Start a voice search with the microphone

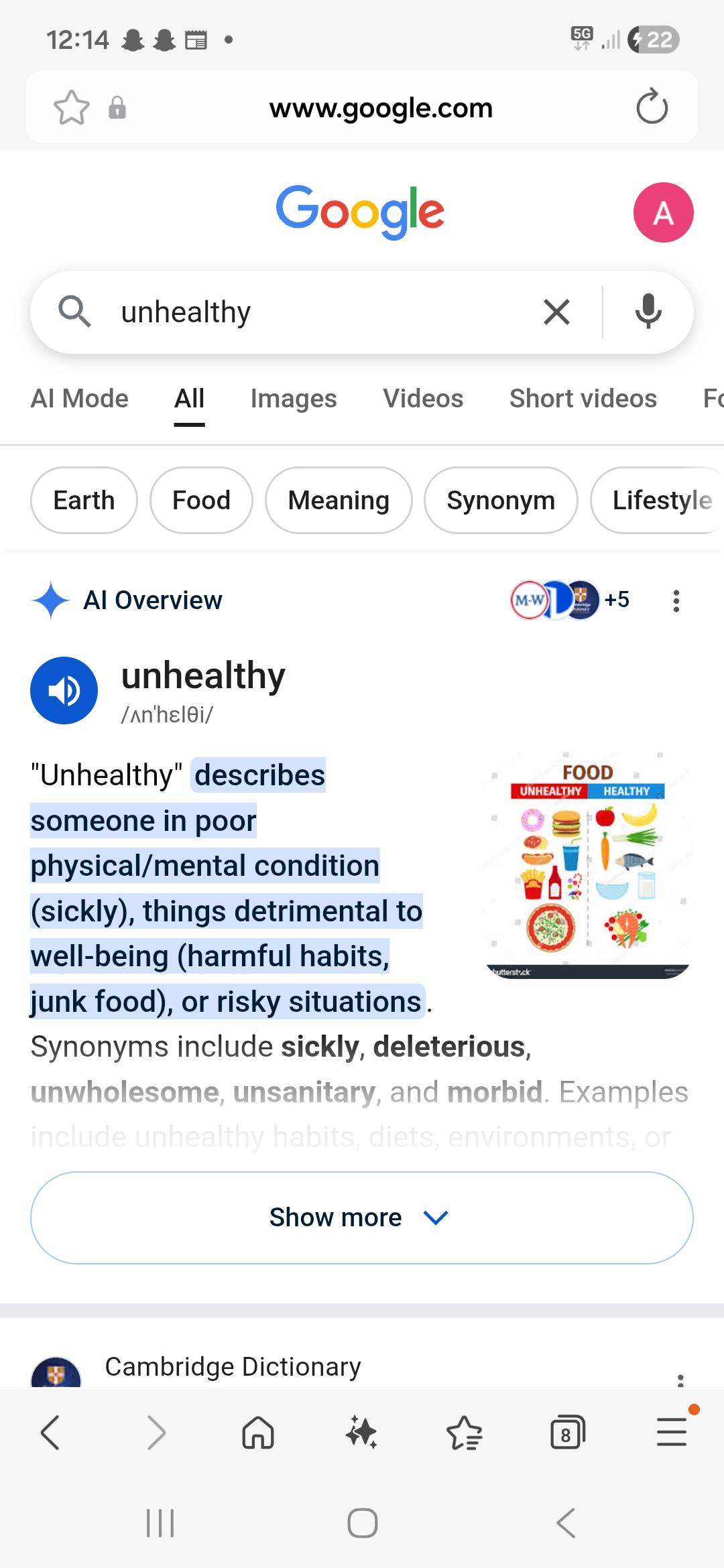[x=648, y=312]
